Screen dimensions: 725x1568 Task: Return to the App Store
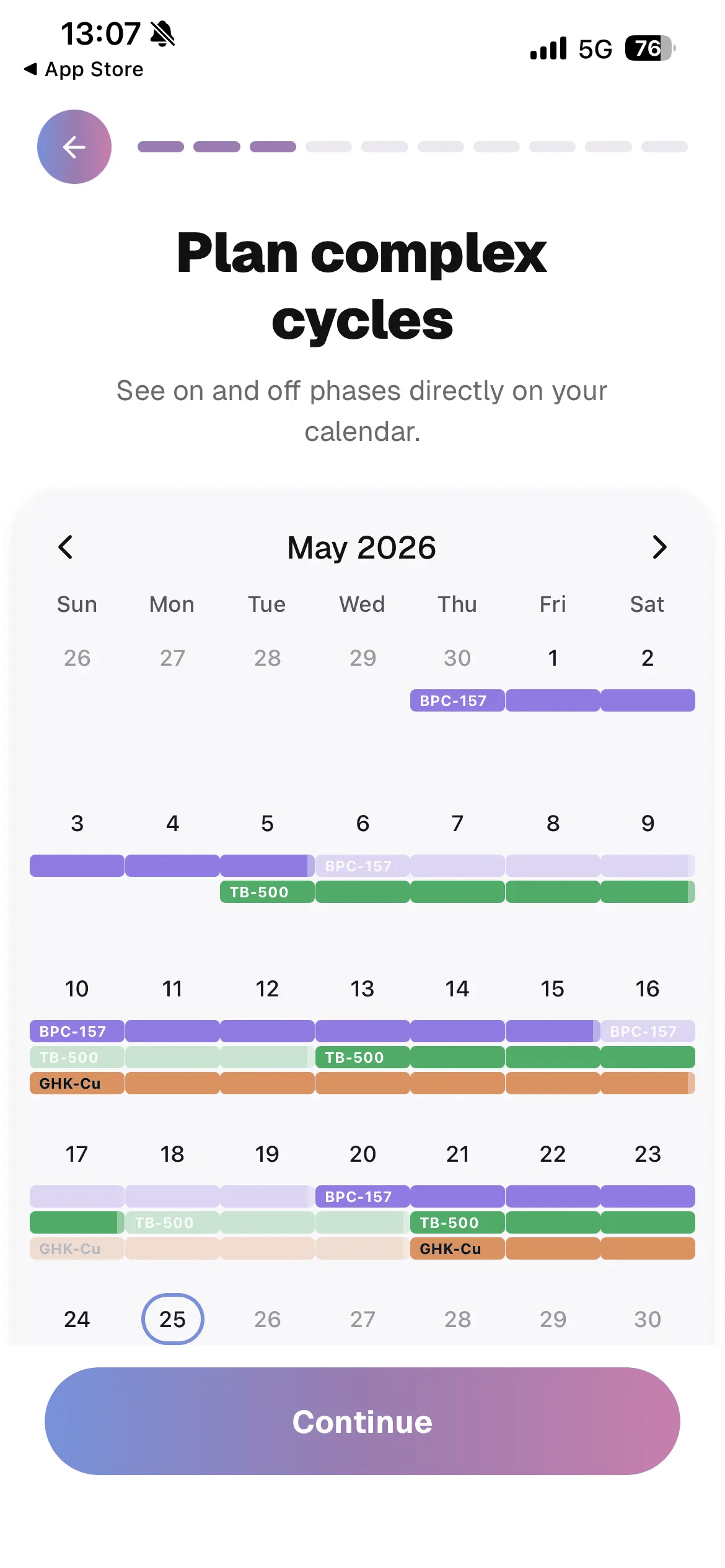(x=83, y=69)
